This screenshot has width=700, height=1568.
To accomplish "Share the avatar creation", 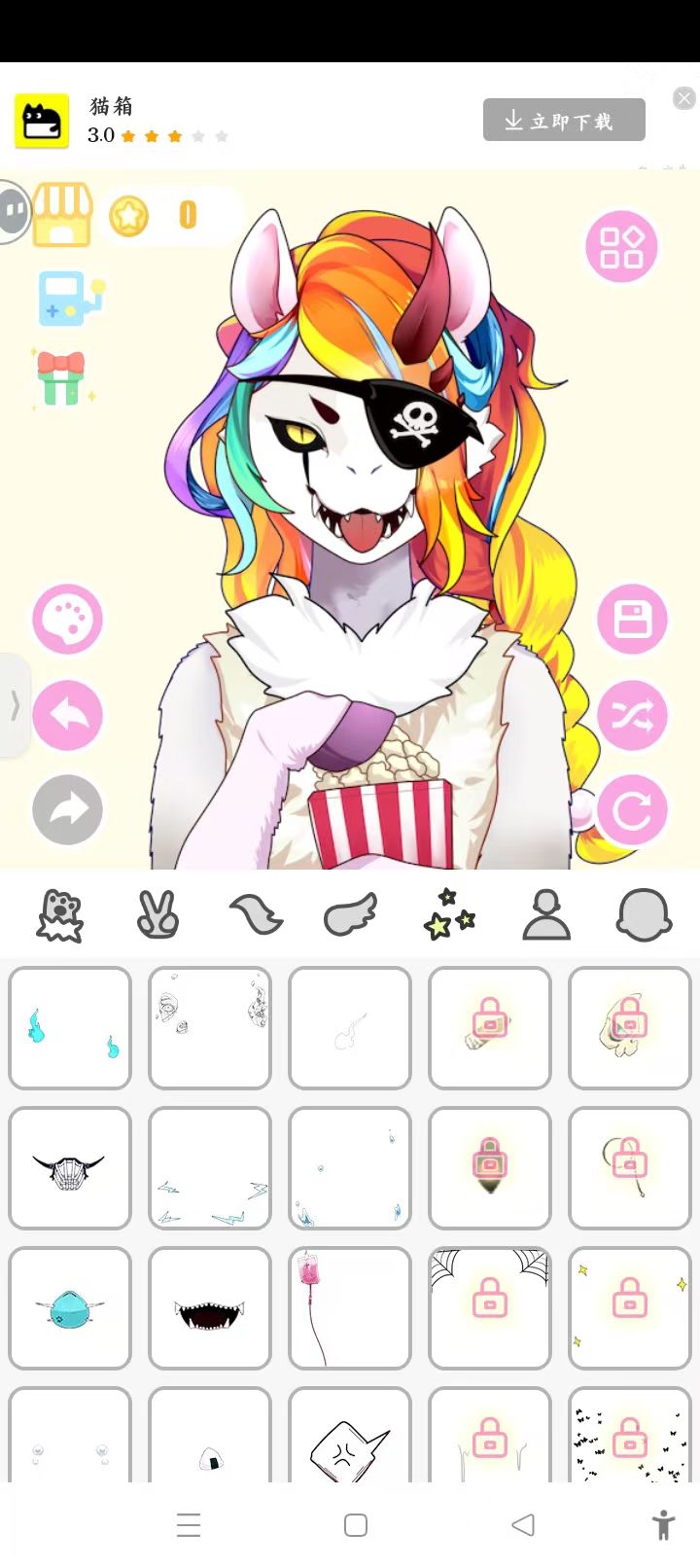I will 66,809.
